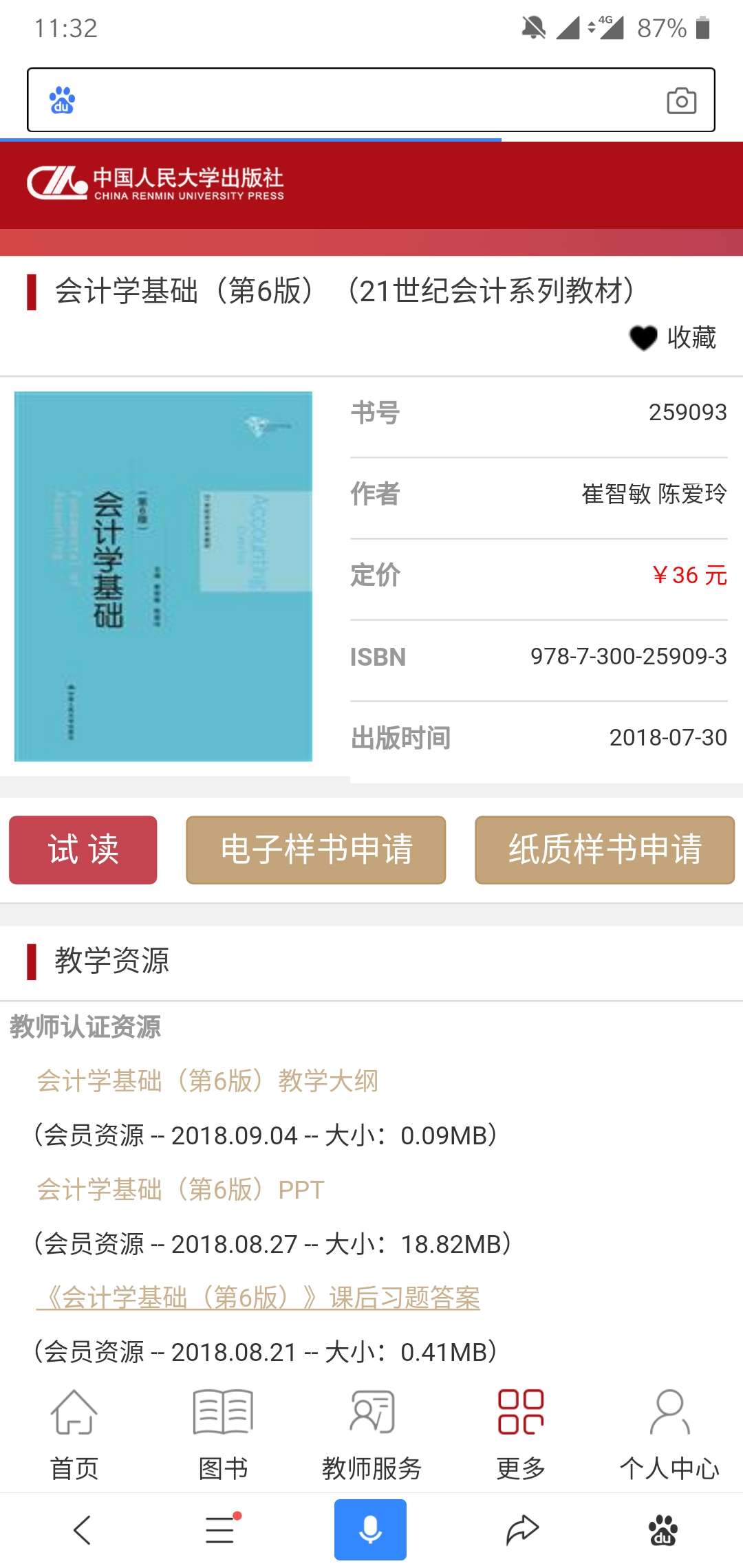Open Baidu home paw icon in toolbar

663,1530
